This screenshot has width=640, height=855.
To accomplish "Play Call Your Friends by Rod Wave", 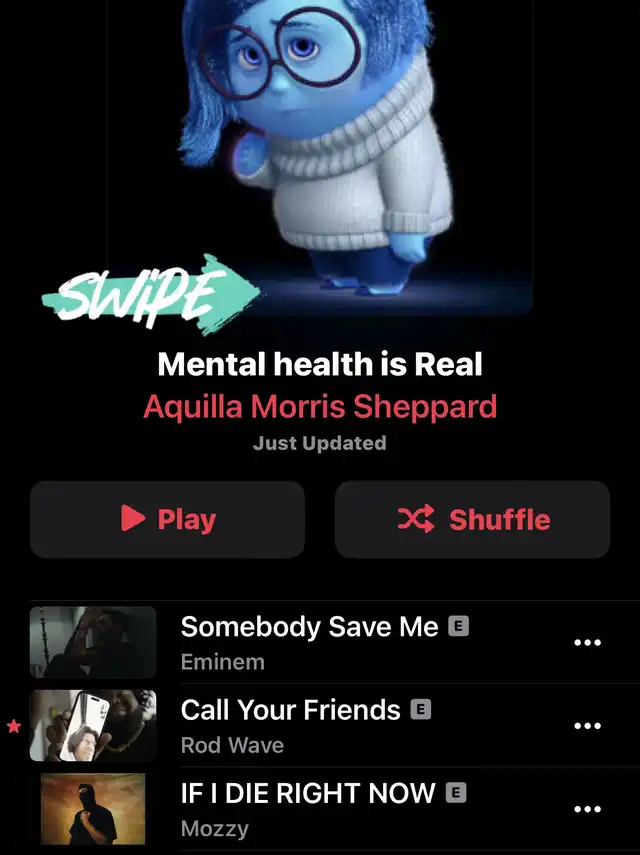I will (290, 726).
